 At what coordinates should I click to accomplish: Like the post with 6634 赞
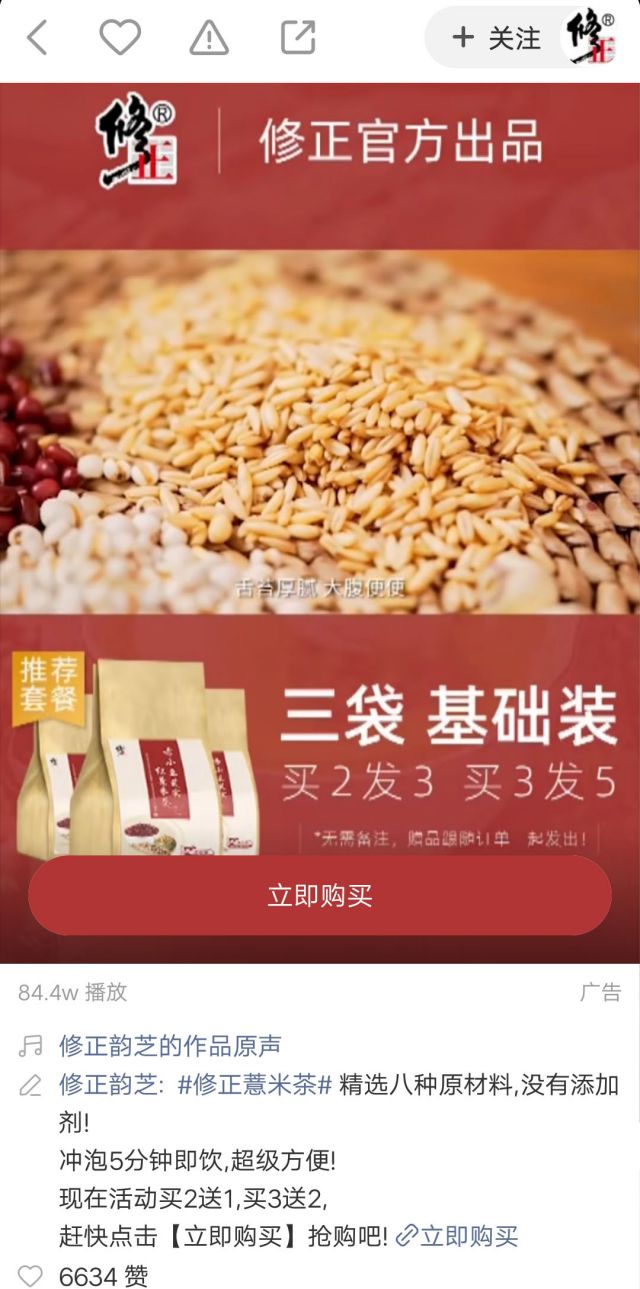pos(32,1276)
